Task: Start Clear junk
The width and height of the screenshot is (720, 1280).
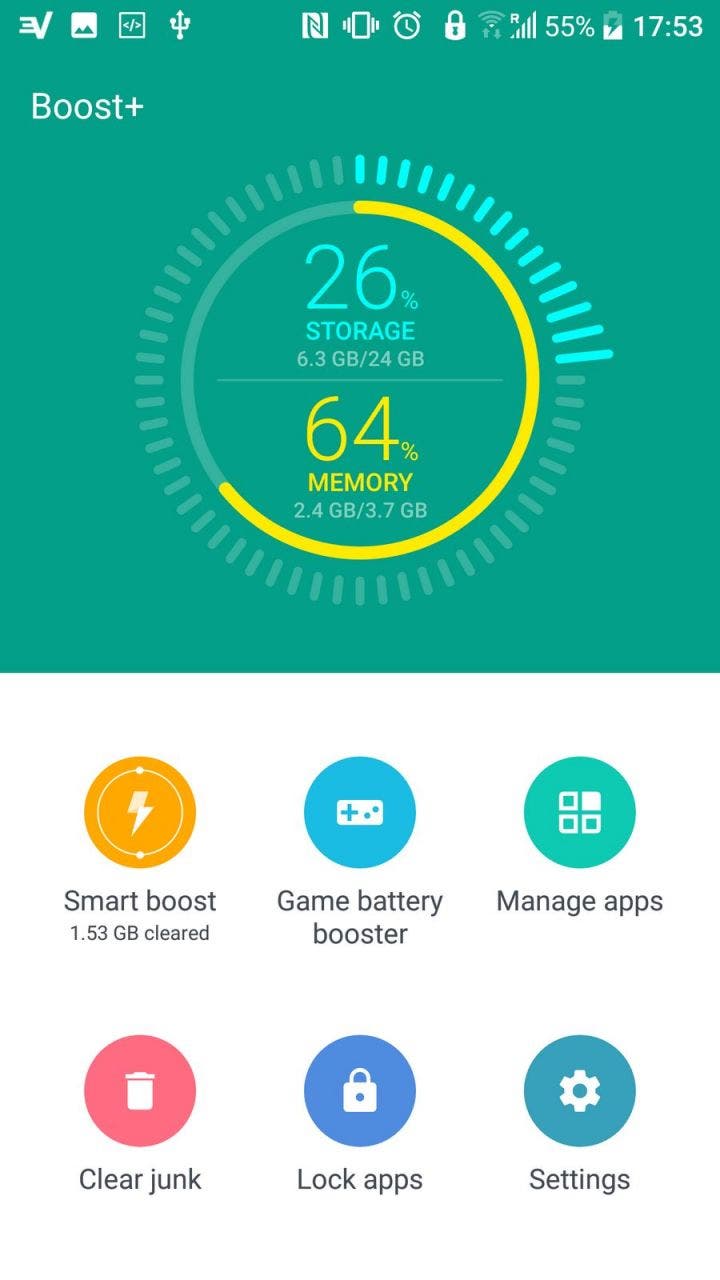Action: pyautogui.click(x=140, y=1091)
